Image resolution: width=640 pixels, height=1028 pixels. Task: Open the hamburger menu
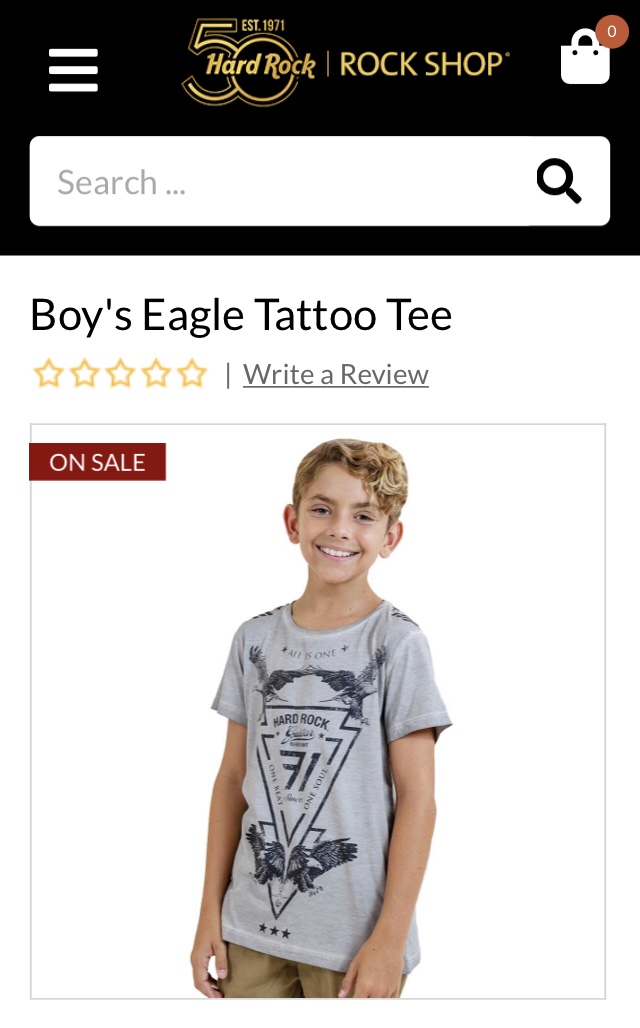73,69
